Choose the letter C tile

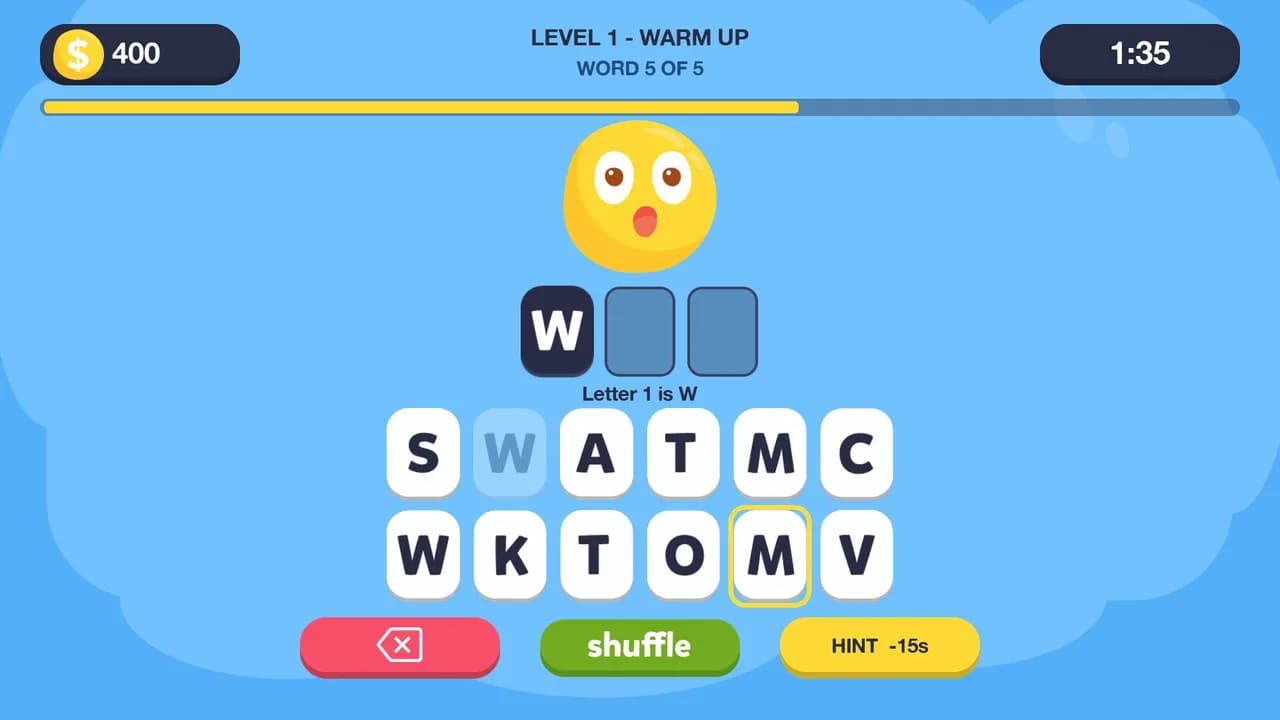(x=856, y=453)
